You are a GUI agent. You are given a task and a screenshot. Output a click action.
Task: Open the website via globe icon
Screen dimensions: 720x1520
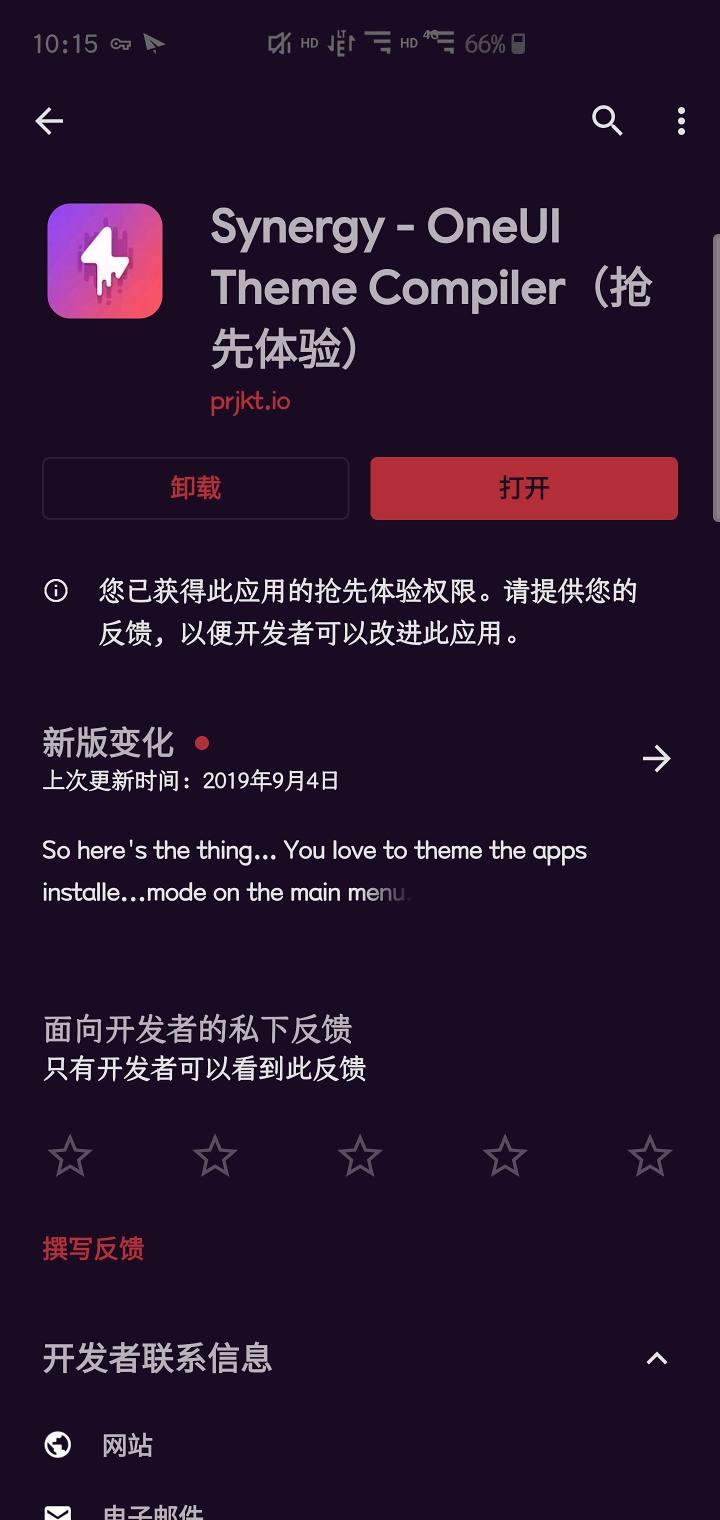tap(57, 1445)
